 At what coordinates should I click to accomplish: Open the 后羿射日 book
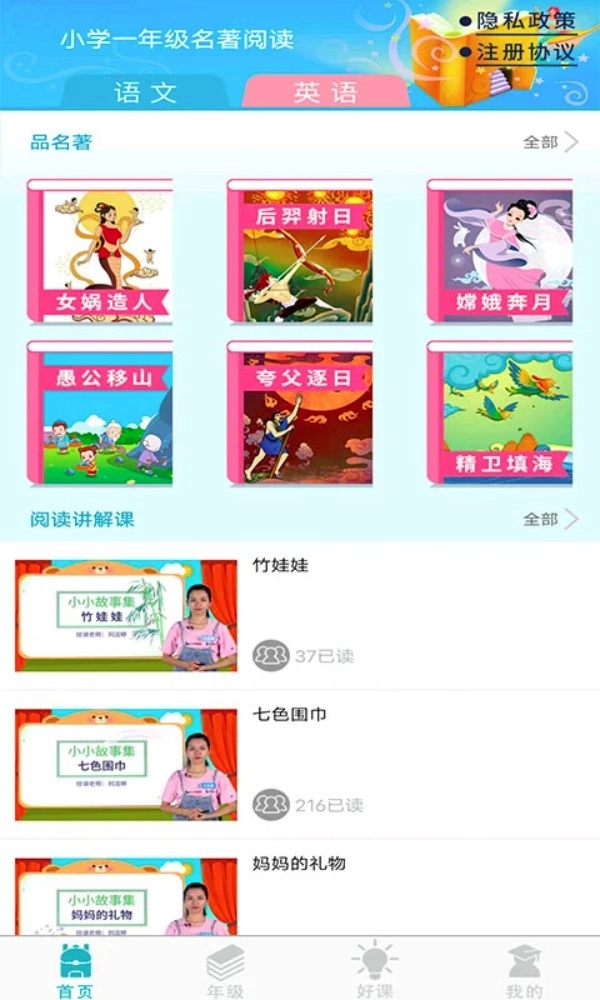tap(300, 250)
